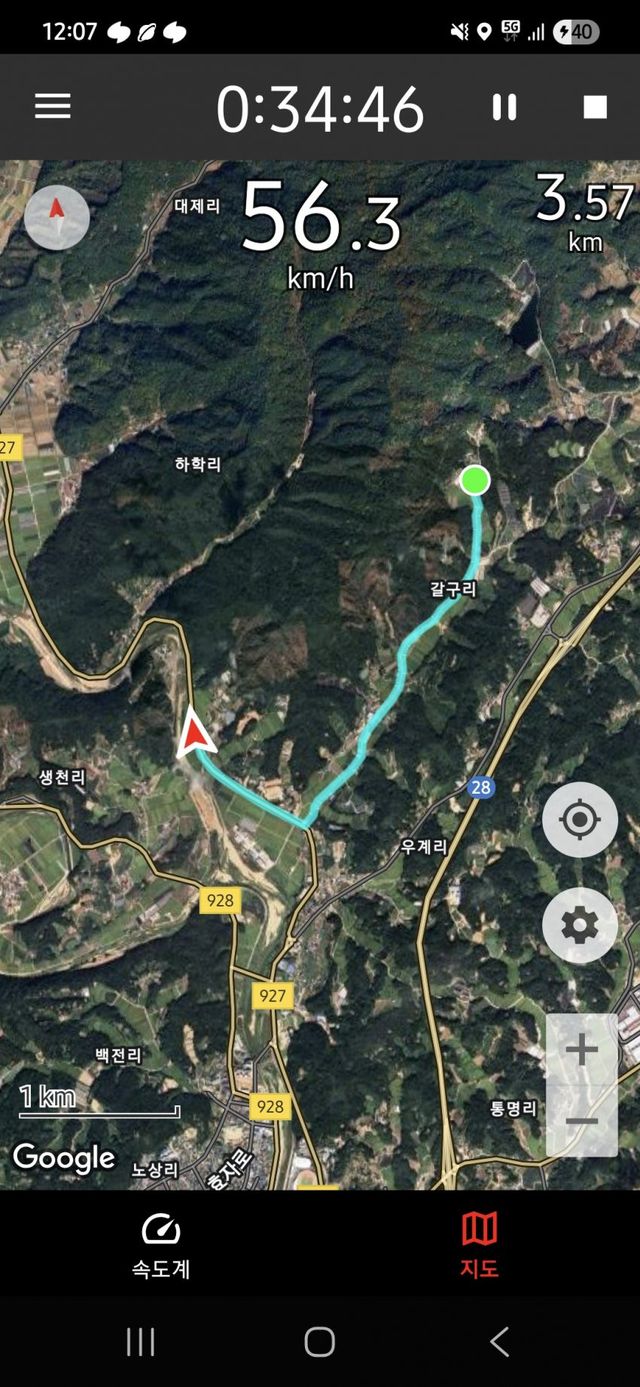Stop the trip recording
The height and width of the screenshot is (1387, 640).
coord(595,107)
